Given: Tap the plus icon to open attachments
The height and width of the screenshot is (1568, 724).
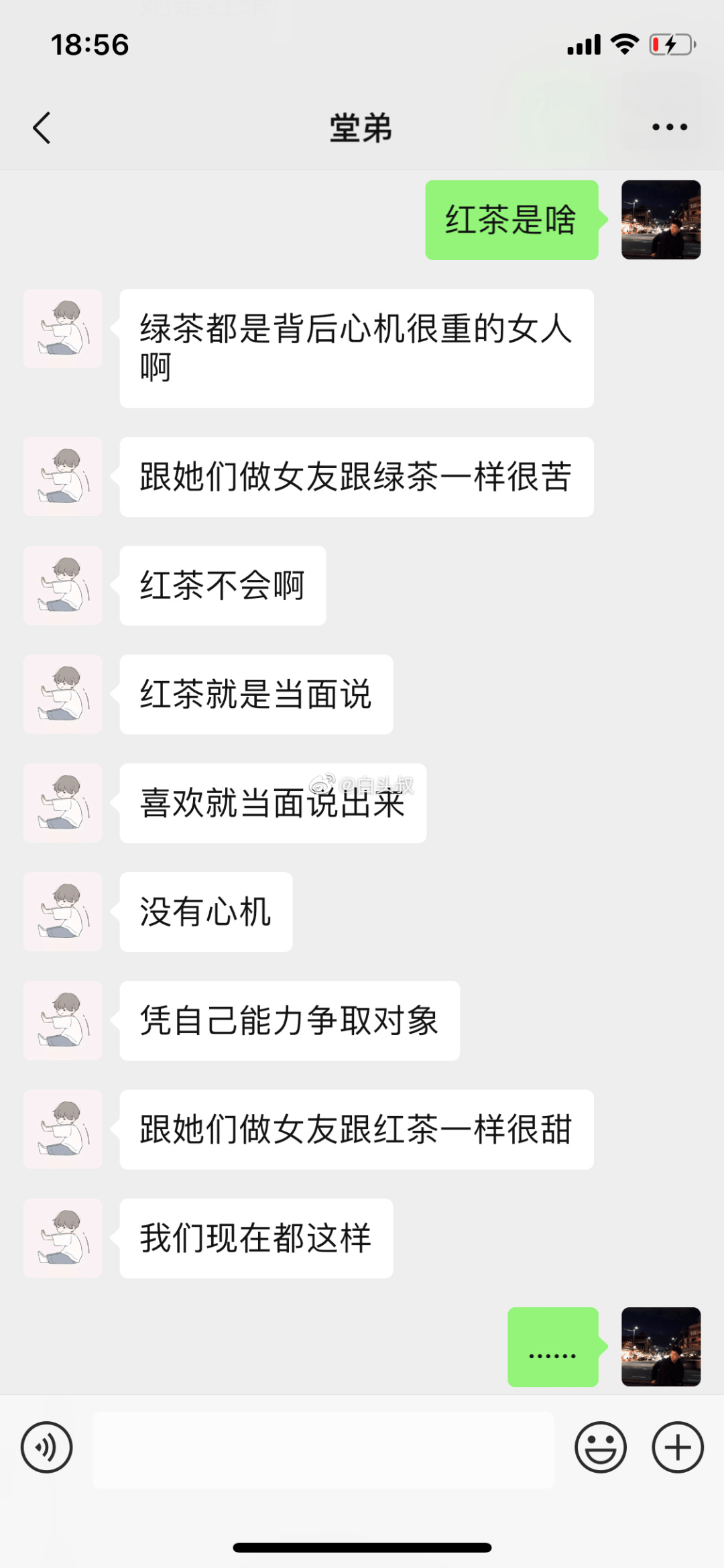Looking at the screenshot, I should tap(677, 1447).
